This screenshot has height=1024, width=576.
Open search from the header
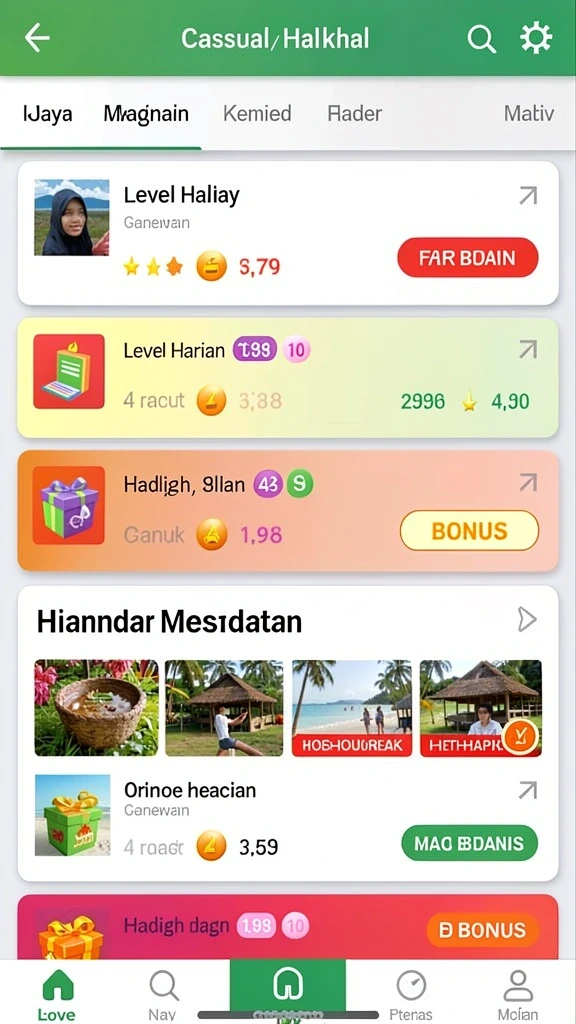click(x=481, y=39)
